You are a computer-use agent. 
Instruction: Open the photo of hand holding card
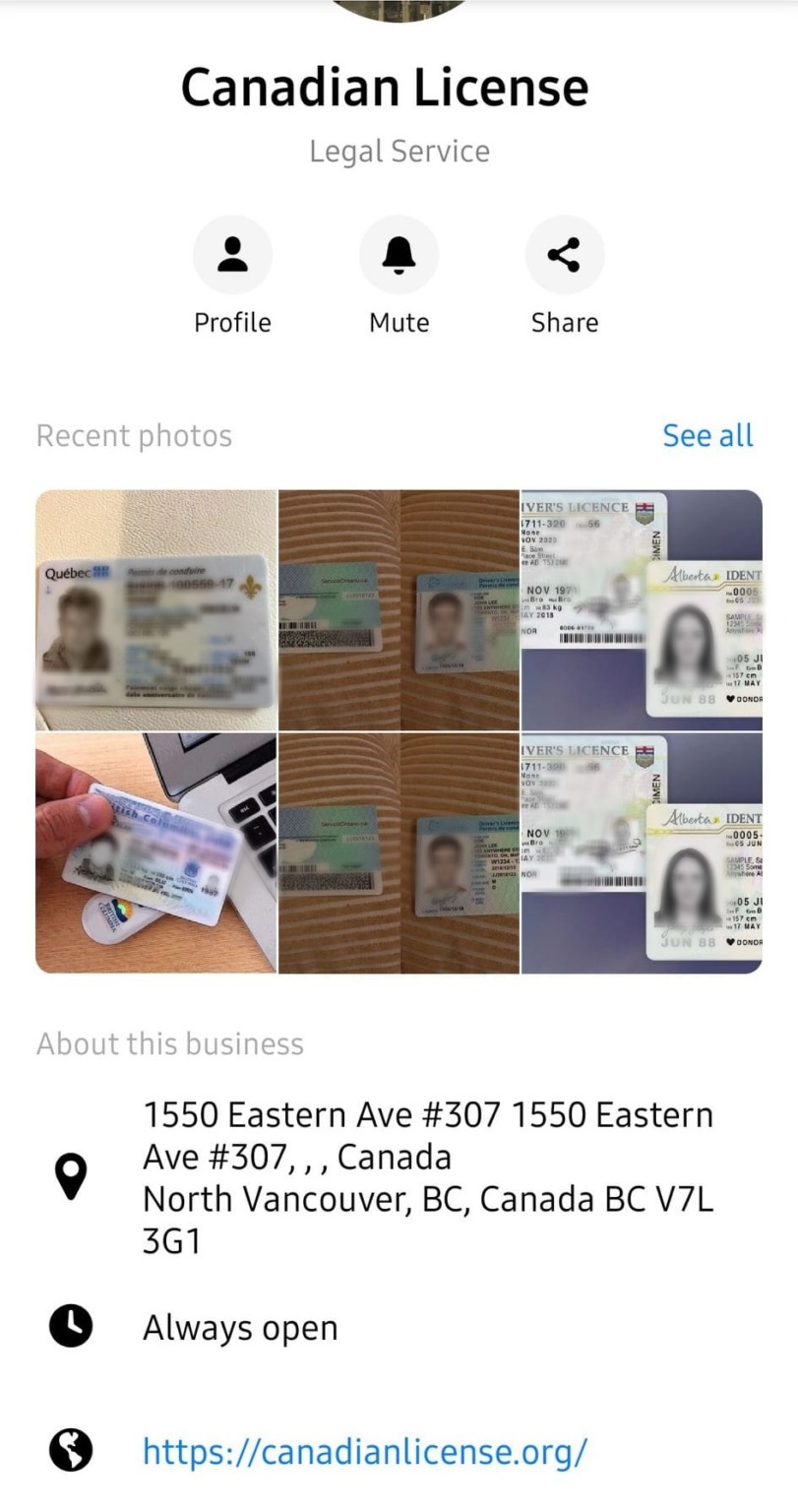click(x=156, y=852)
